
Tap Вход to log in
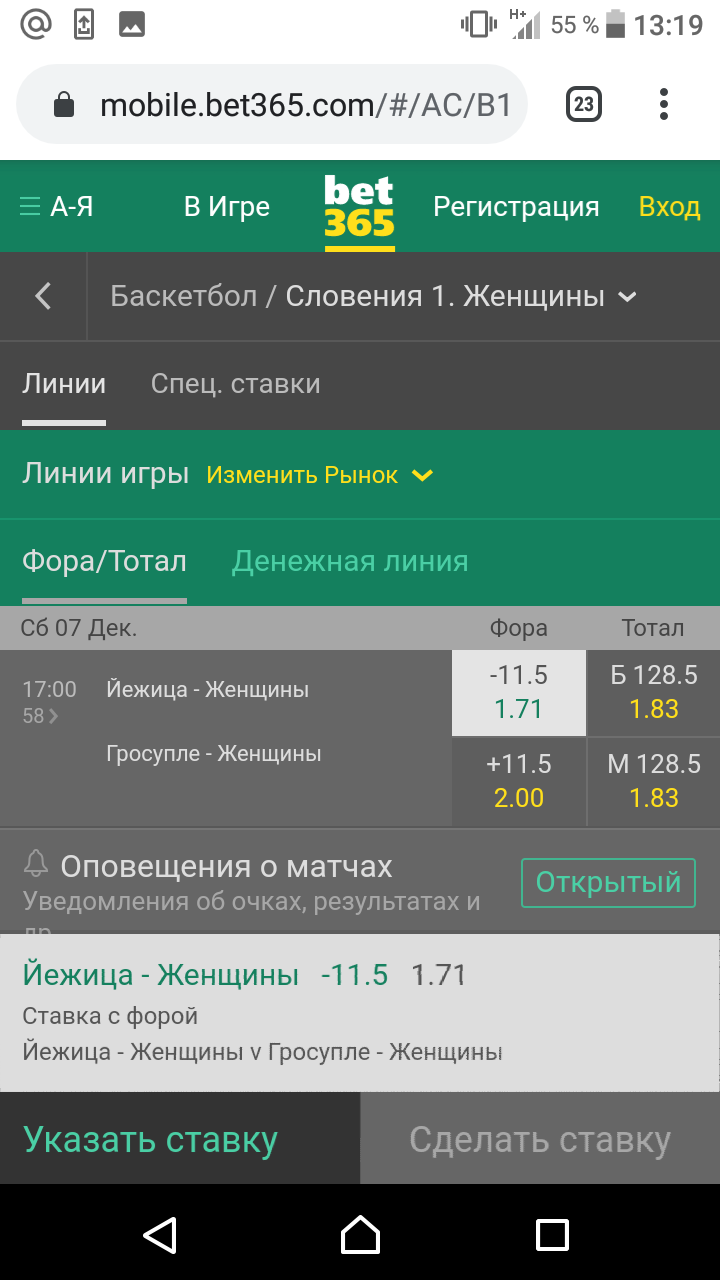(x=669, y=207)
